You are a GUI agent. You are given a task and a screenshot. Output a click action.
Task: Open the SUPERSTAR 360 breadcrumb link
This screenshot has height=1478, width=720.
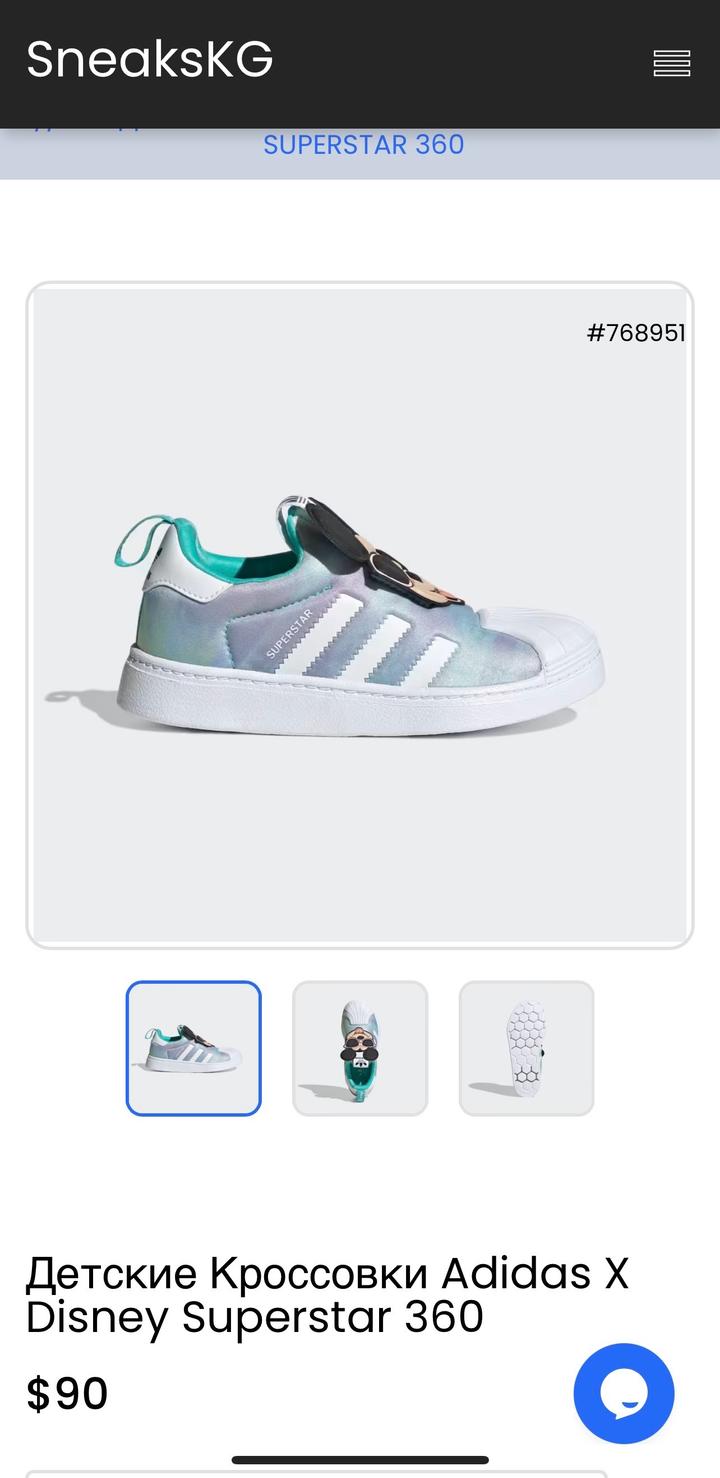[363, 145]
